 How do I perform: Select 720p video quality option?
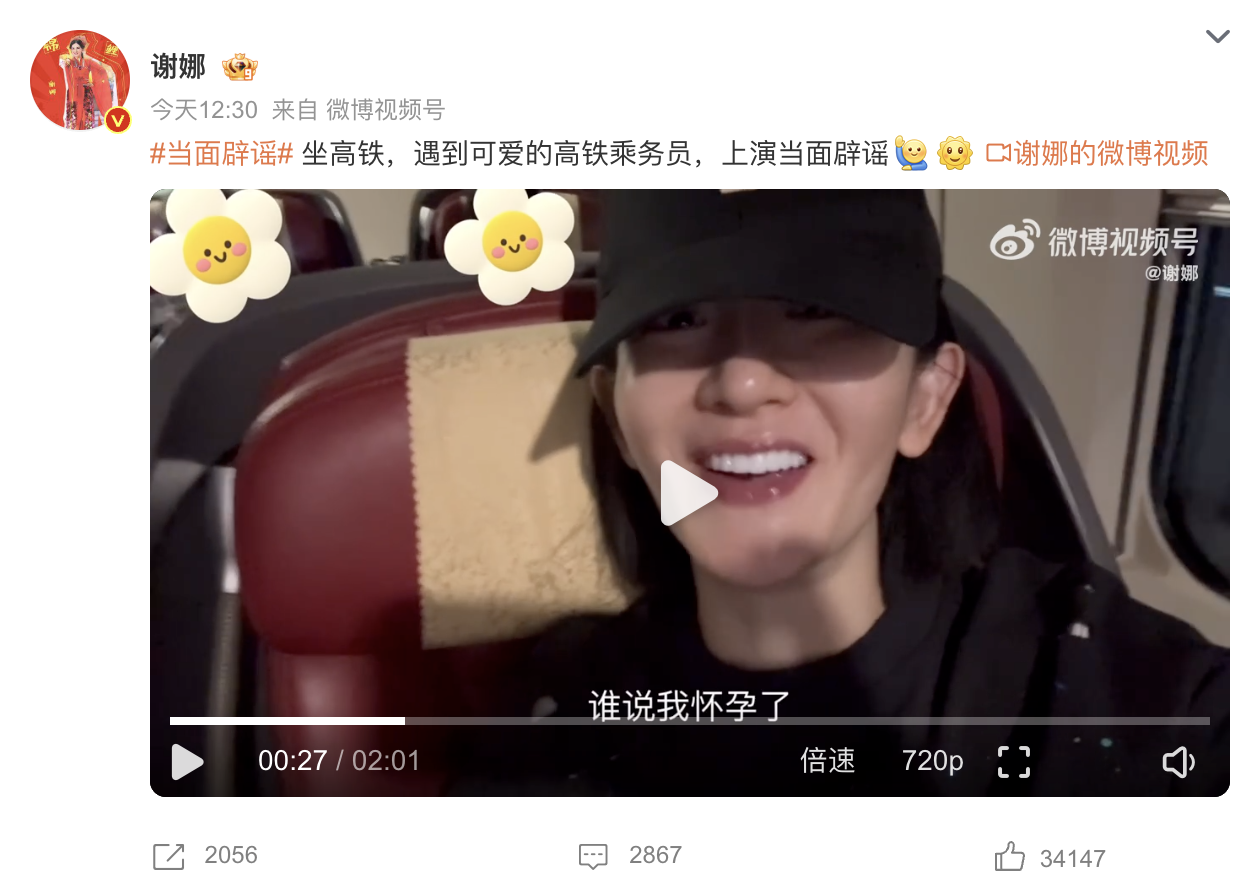coord(932,761)
